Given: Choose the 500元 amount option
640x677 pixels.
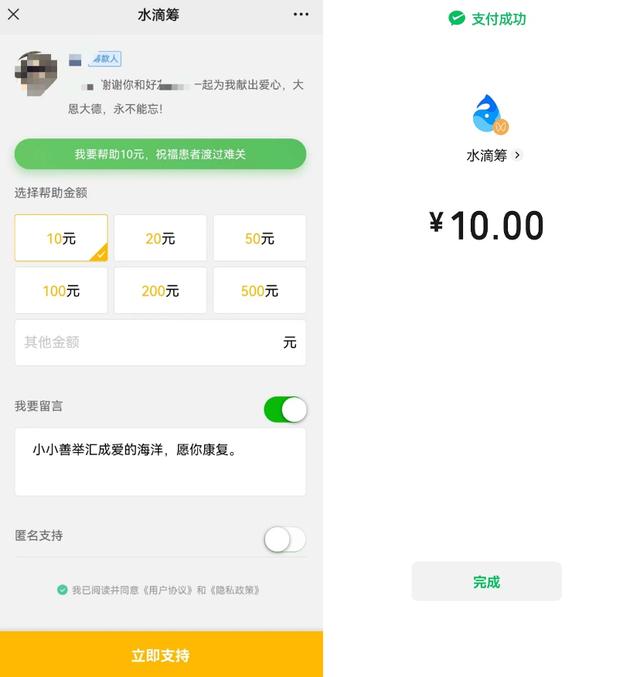Looking at the screenshot, I should click(x=259, y=291).
